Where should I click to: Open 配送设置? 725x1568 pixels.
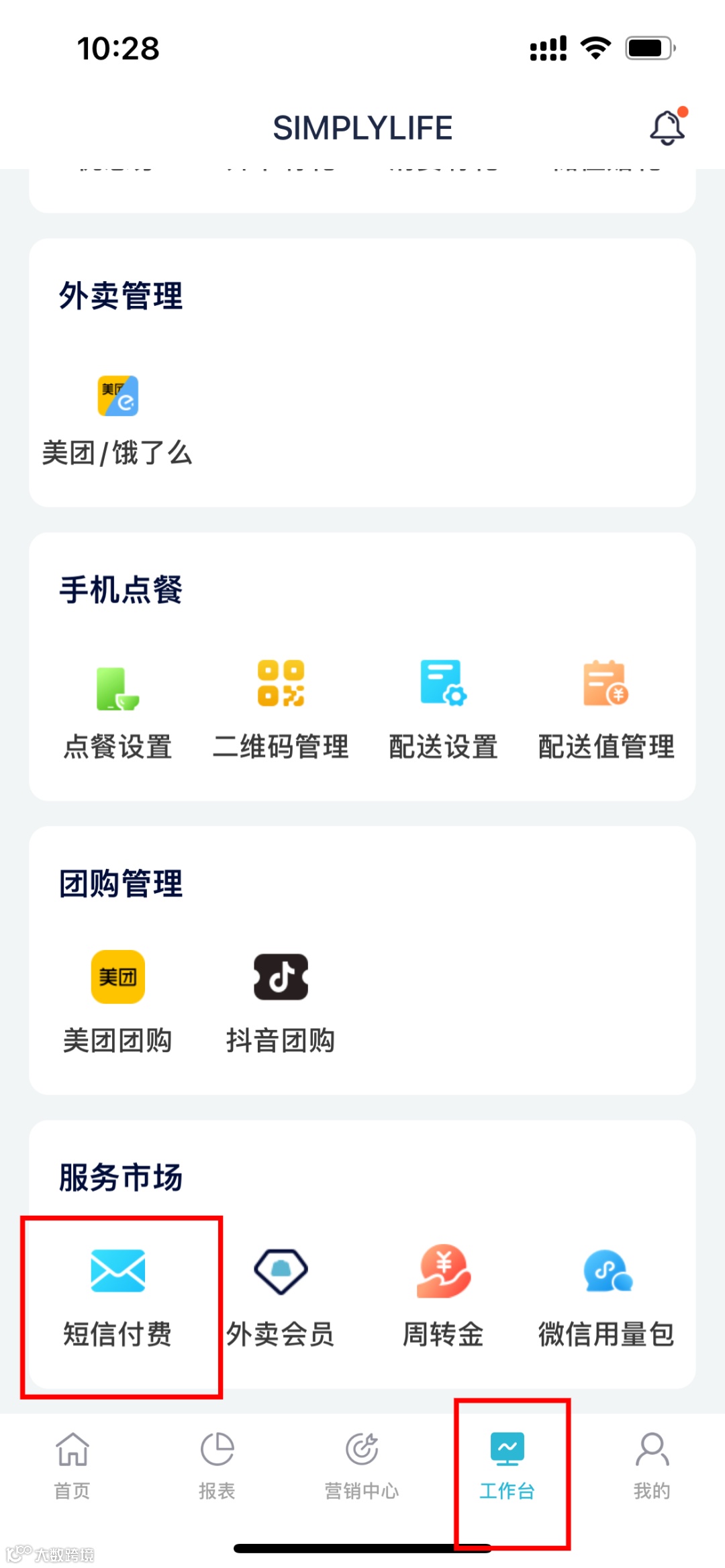443,711
